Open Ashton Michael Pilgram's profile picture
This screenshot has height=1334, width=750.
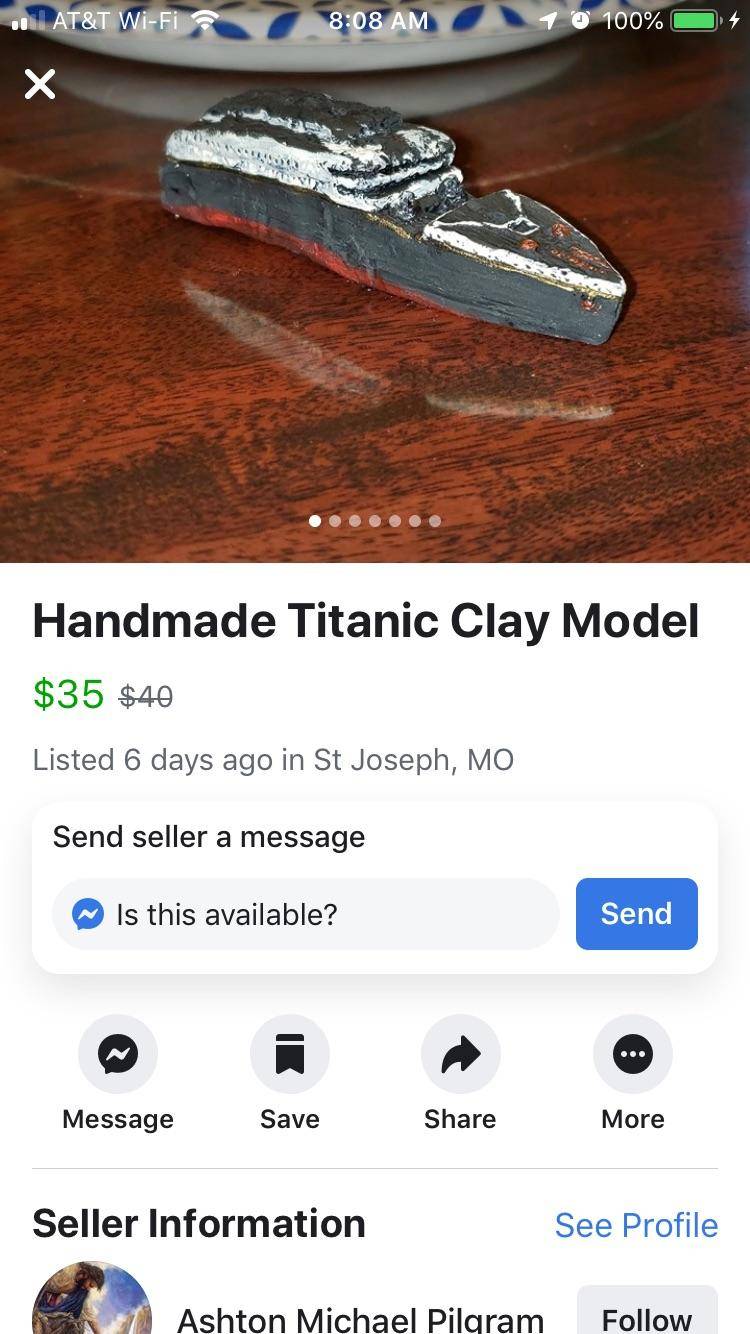(x=92, y=1300)
